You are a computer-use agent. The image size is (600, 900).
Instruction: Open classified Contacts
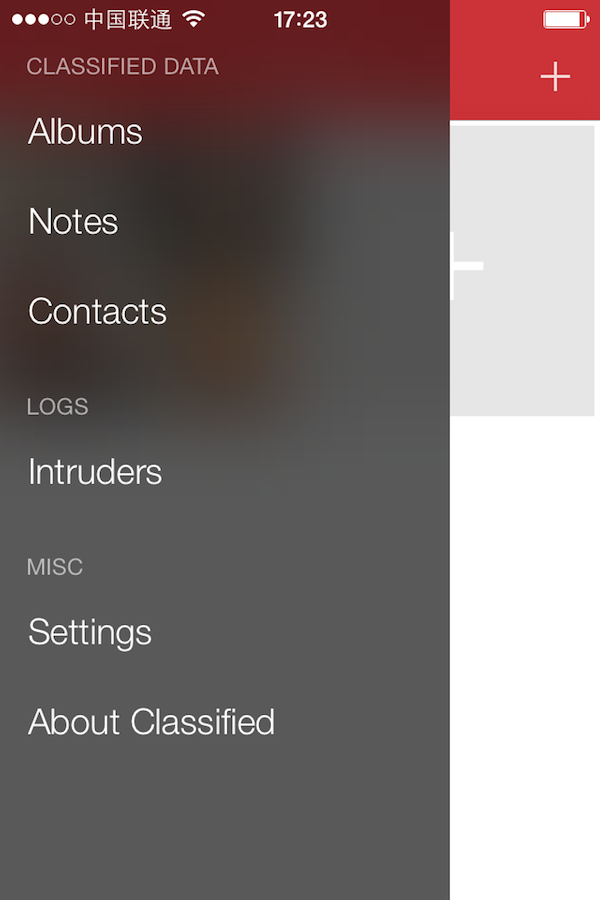tap(98, 312)
